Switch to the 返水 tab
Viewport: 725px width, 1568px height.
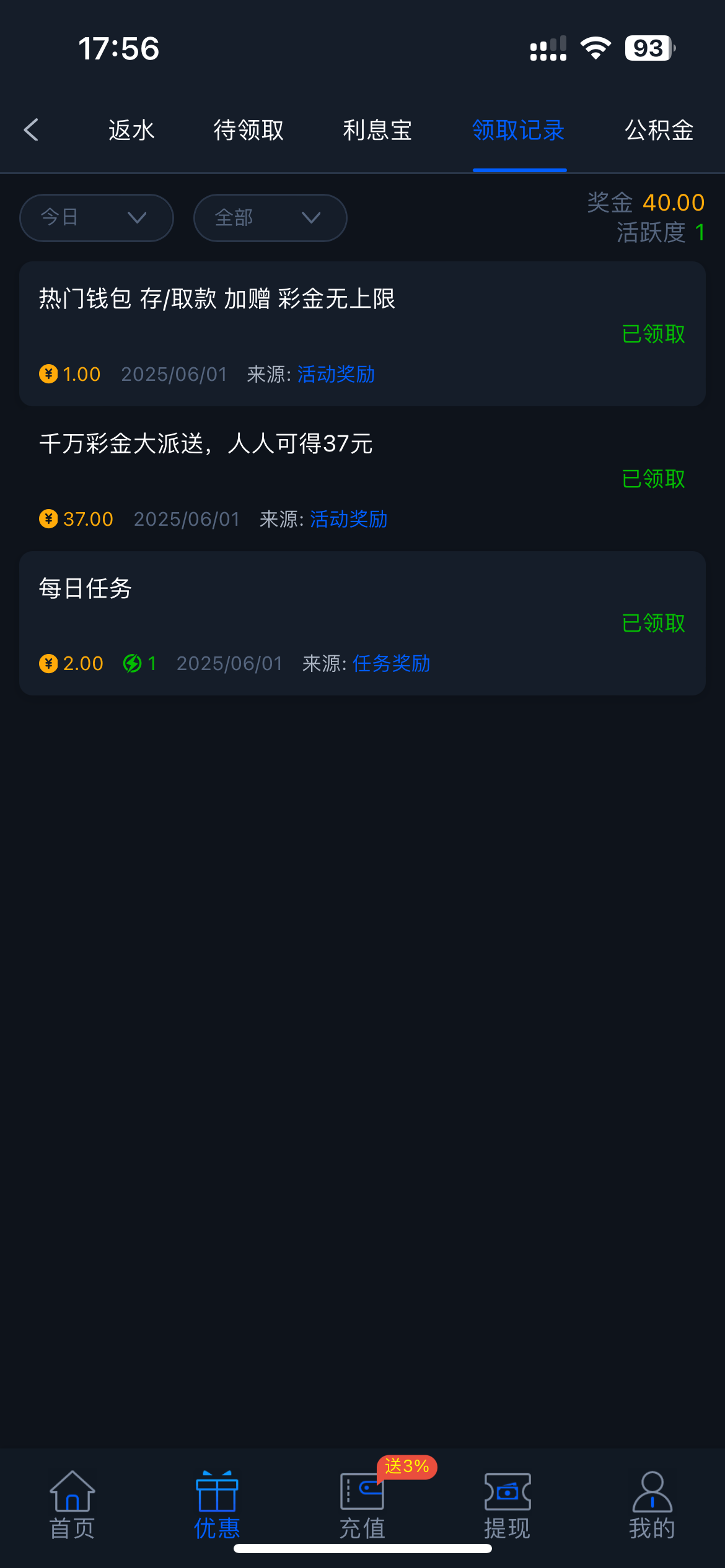click(x=131, y=130)
